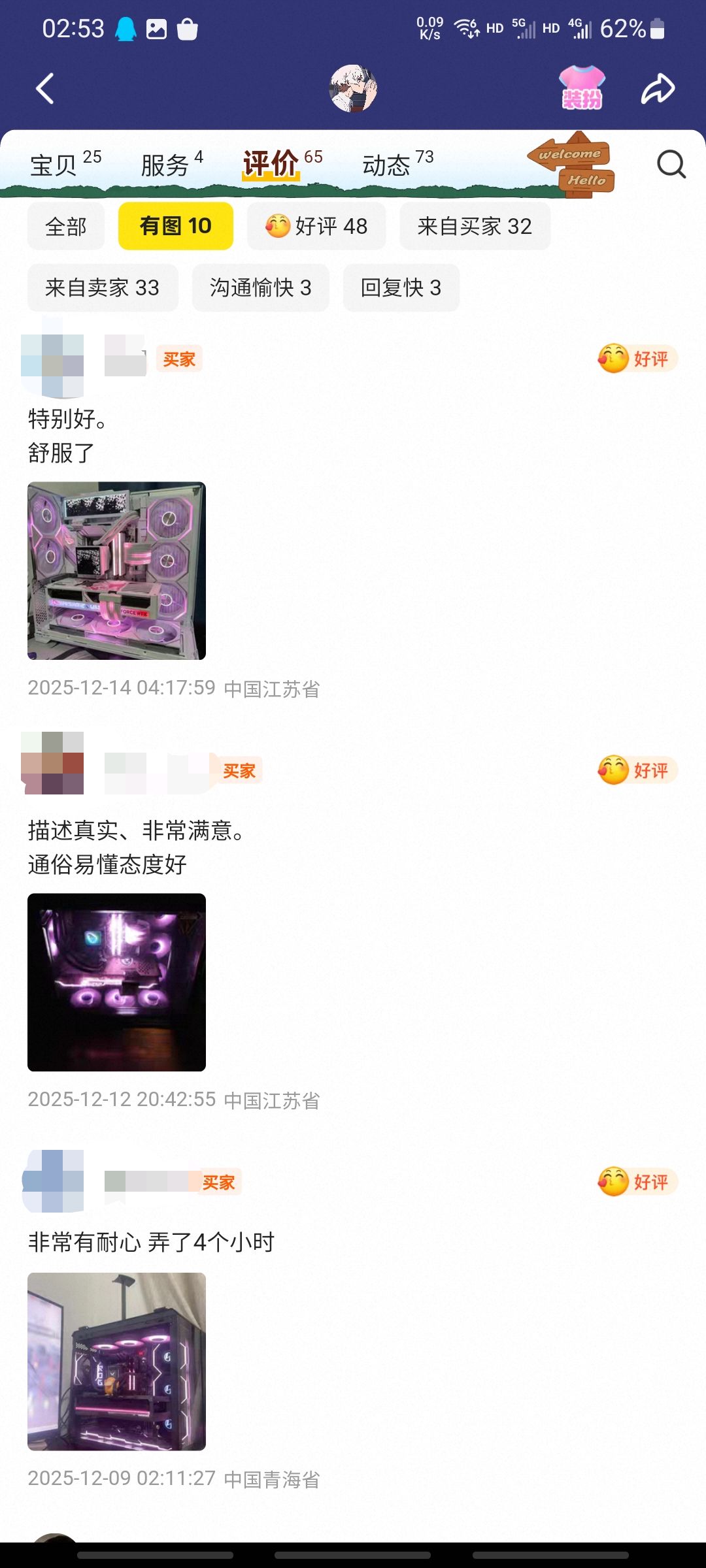
Task: Show 全部 reviews
Action: pos(65,227)
